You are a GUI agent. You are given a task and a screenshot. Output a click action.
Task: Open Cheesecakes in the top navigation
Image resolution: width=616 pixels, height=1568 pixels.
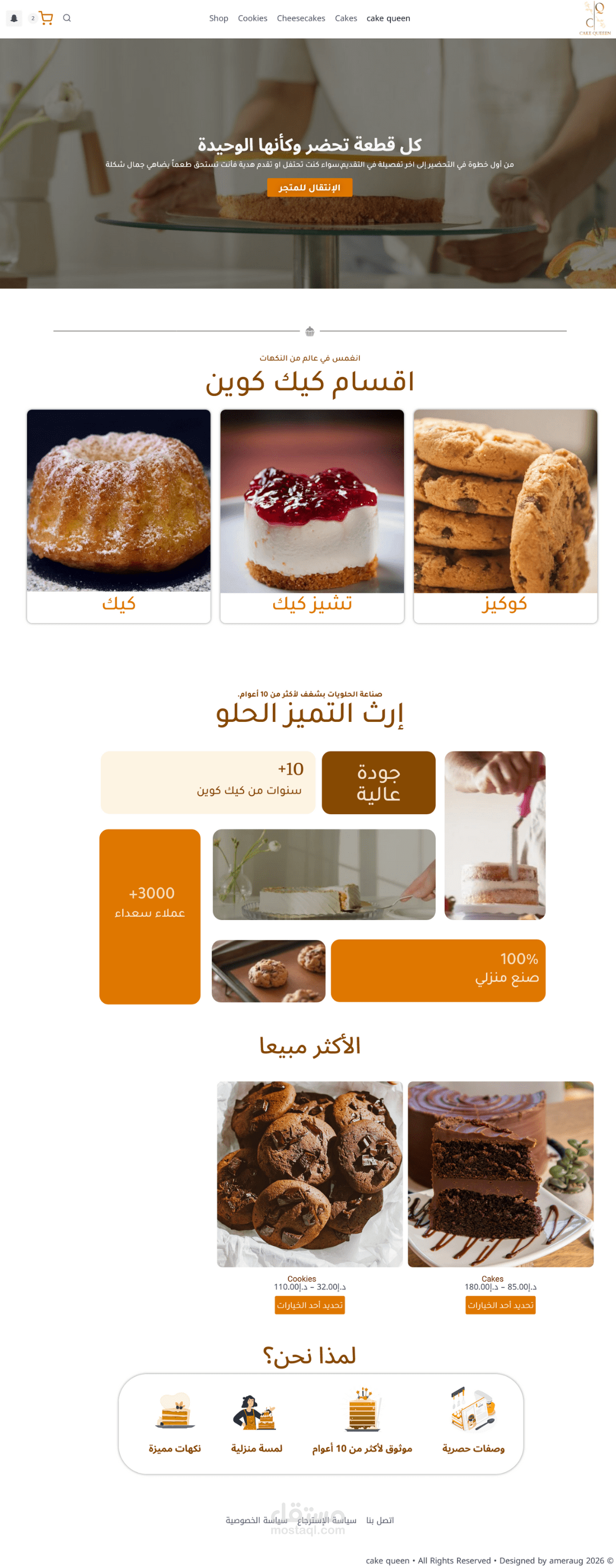[x=301, y=18]
